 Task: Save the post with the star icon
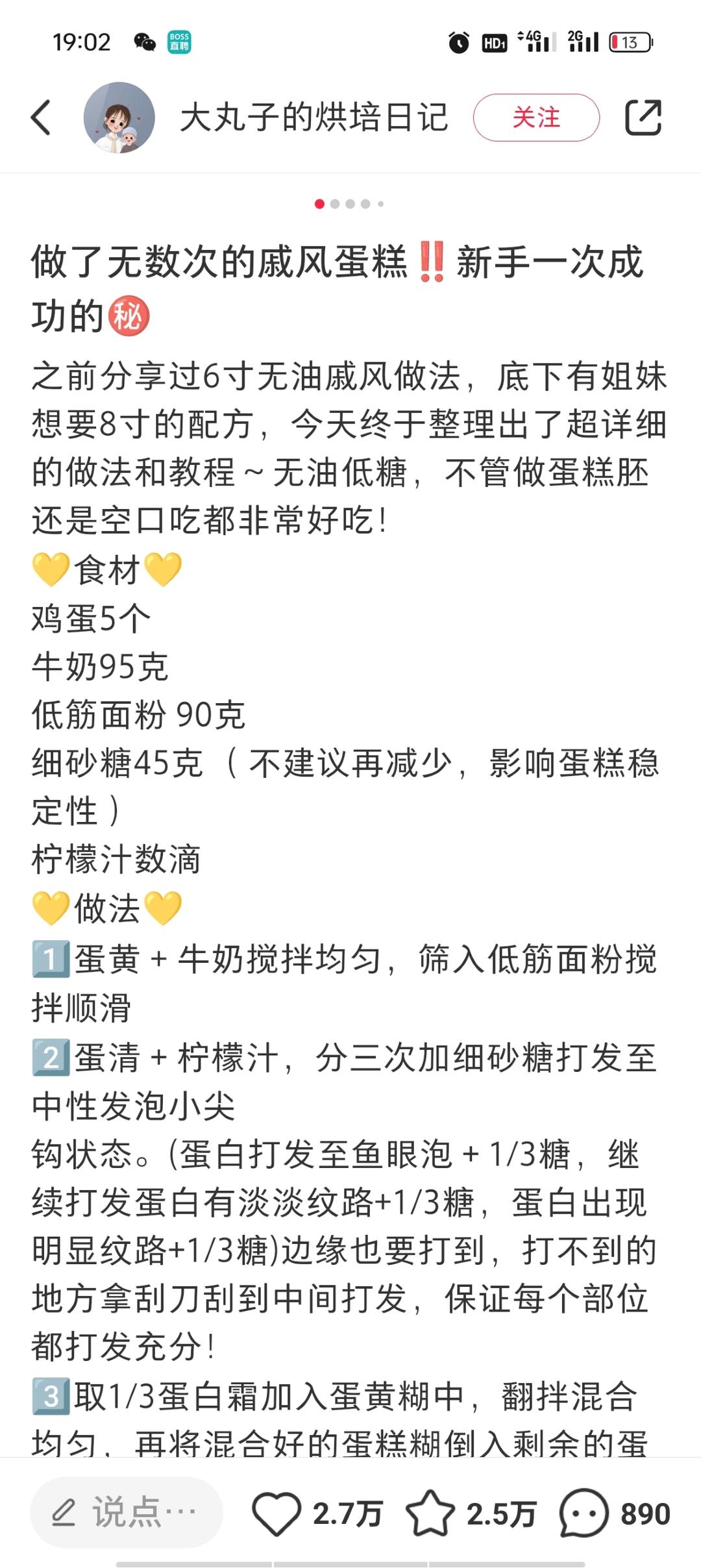point(430,1513)
